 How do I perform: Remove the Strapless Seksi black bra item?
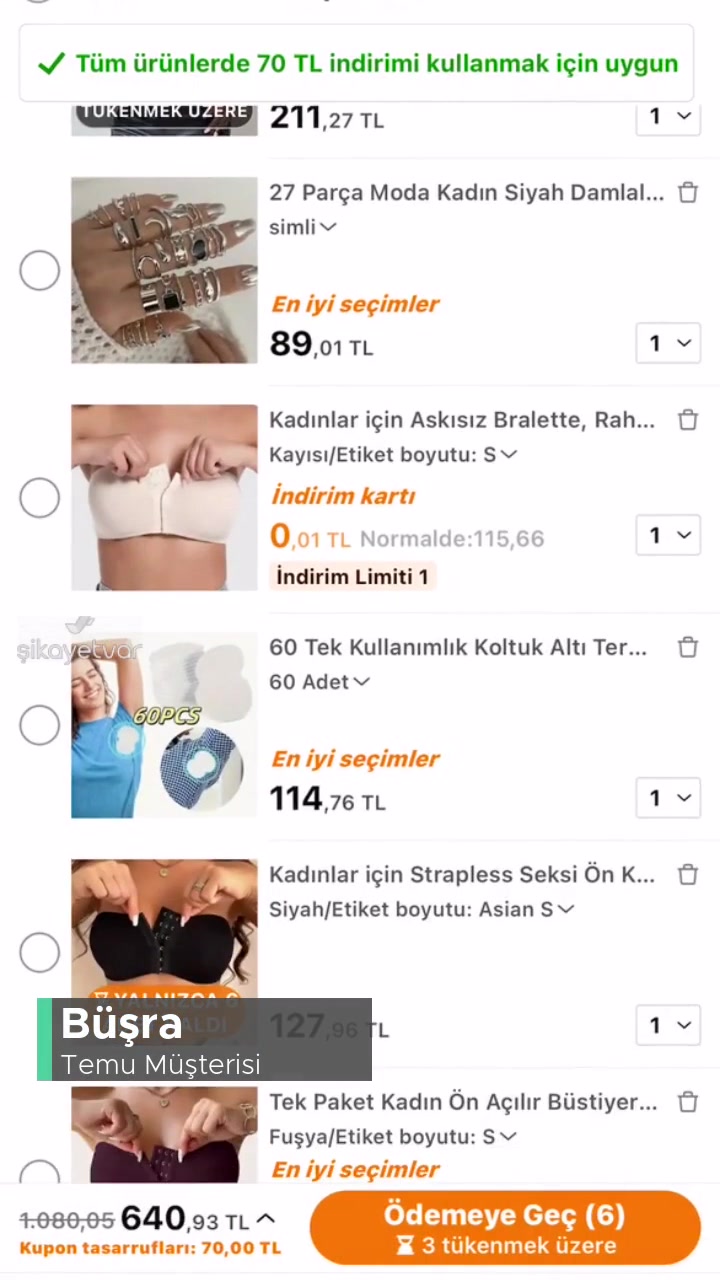pos(688,875)
